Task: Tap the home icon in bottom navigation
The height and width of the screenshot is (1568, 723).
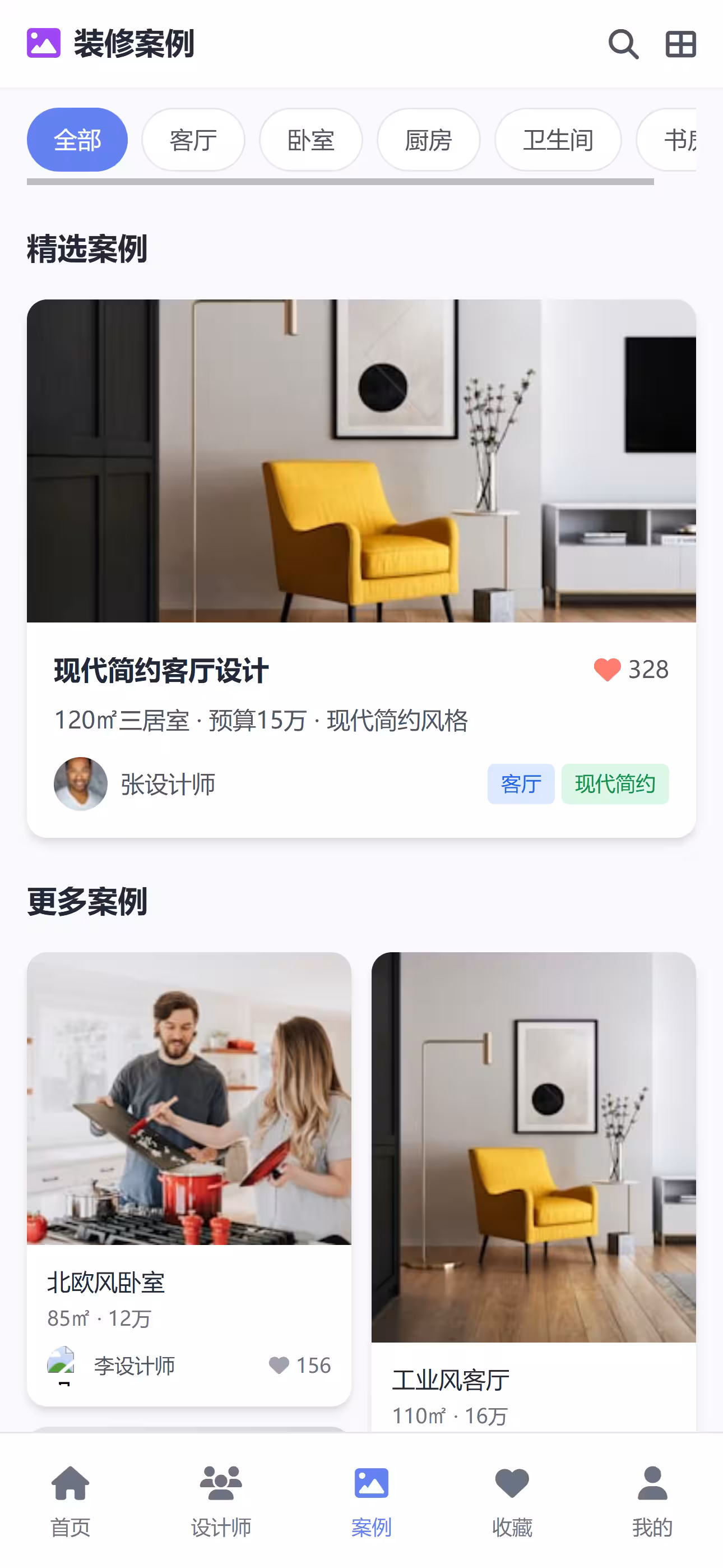Action: 71,1485
